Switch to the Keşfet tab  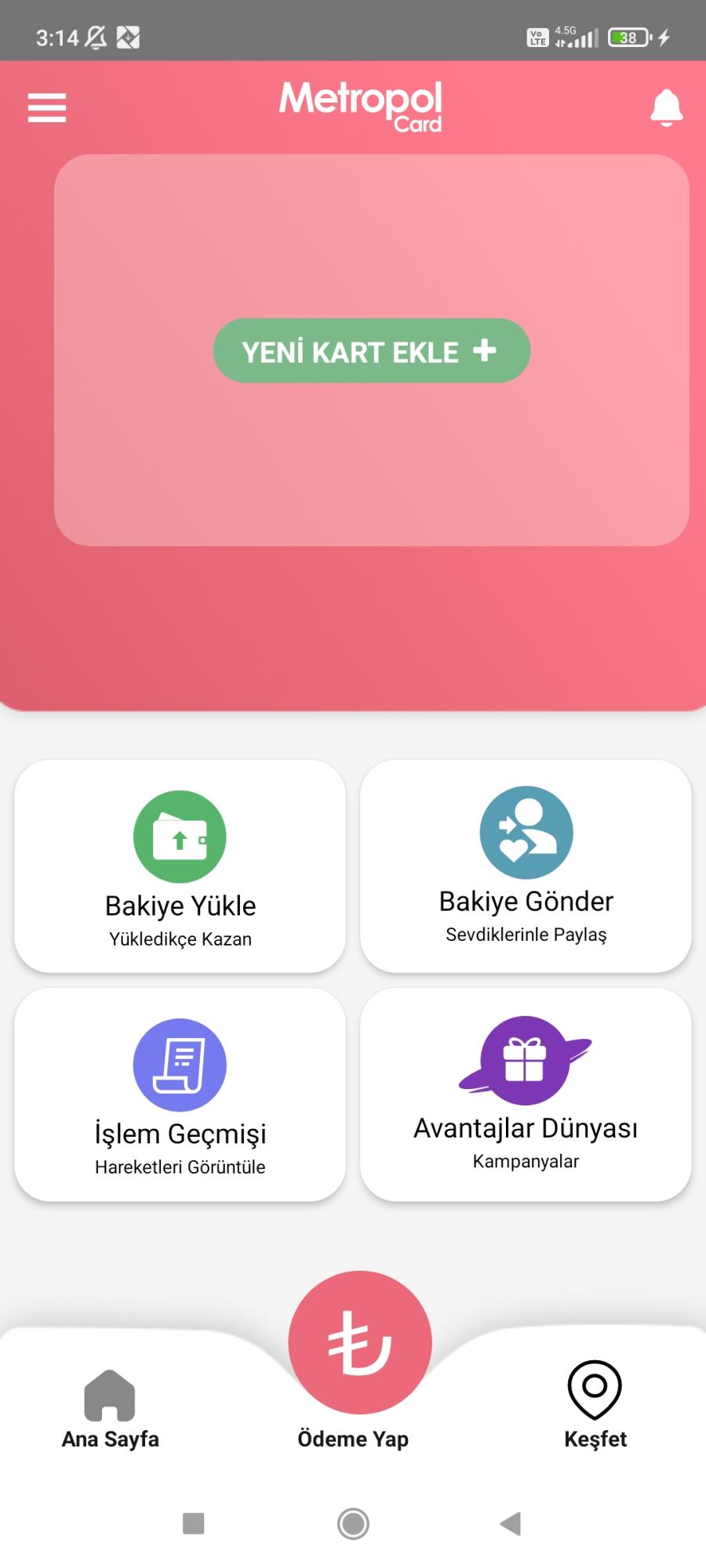[595, 1439]
